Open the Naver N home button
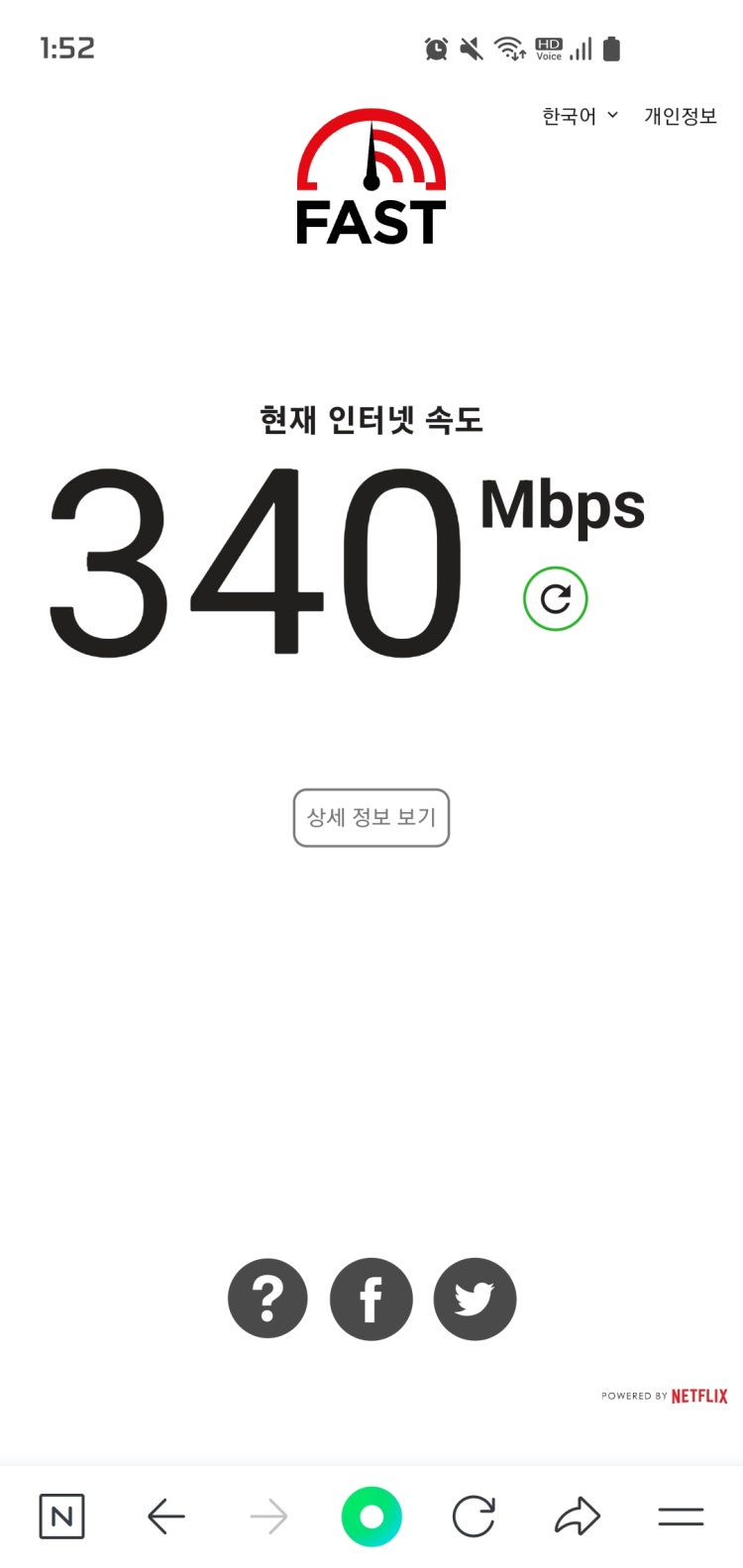This screenshot has height=1568, width=743. tap(61, 1516)
